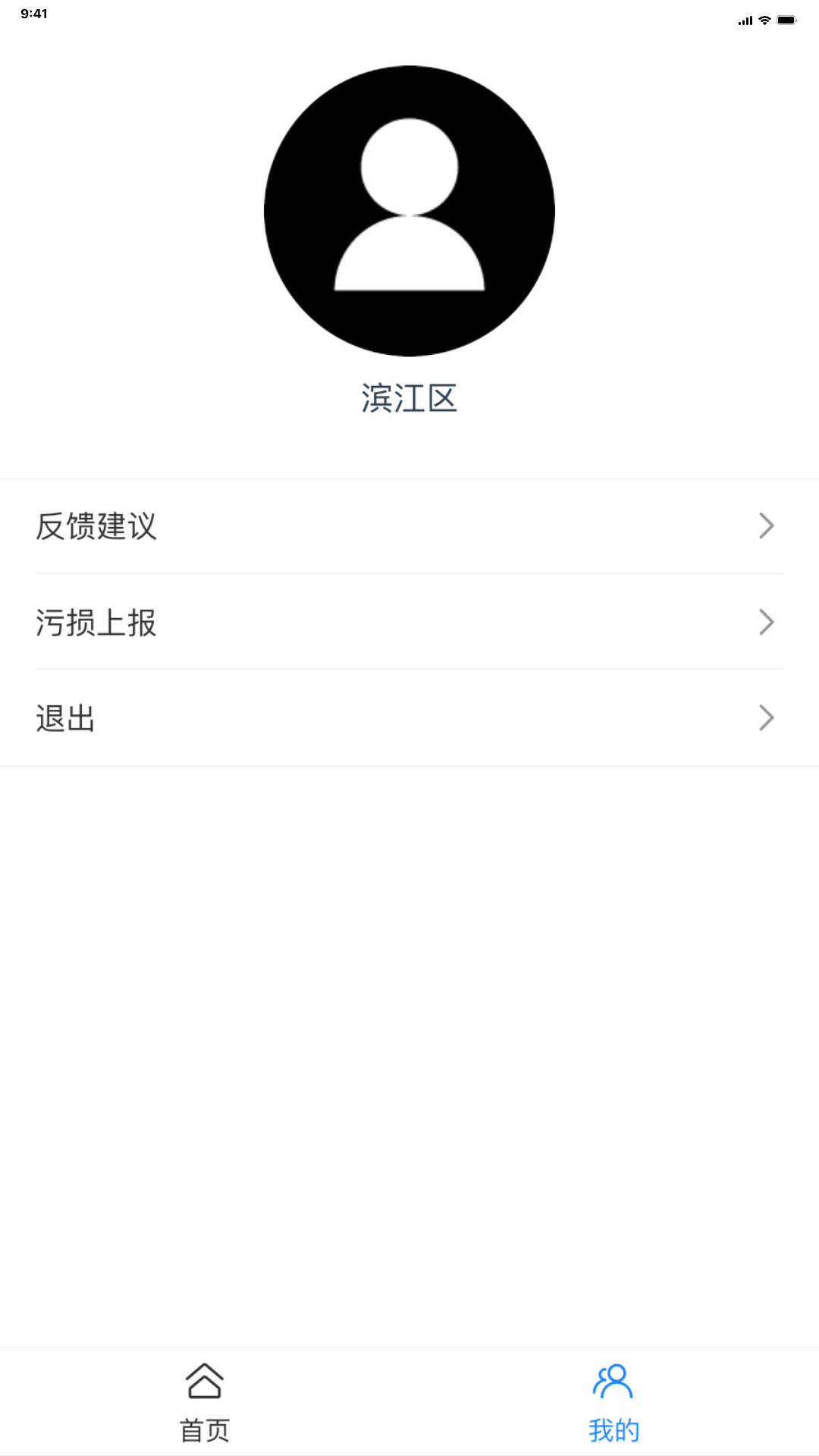
Task: Tap the profile avatar image
Action: (x=409, y=211)
